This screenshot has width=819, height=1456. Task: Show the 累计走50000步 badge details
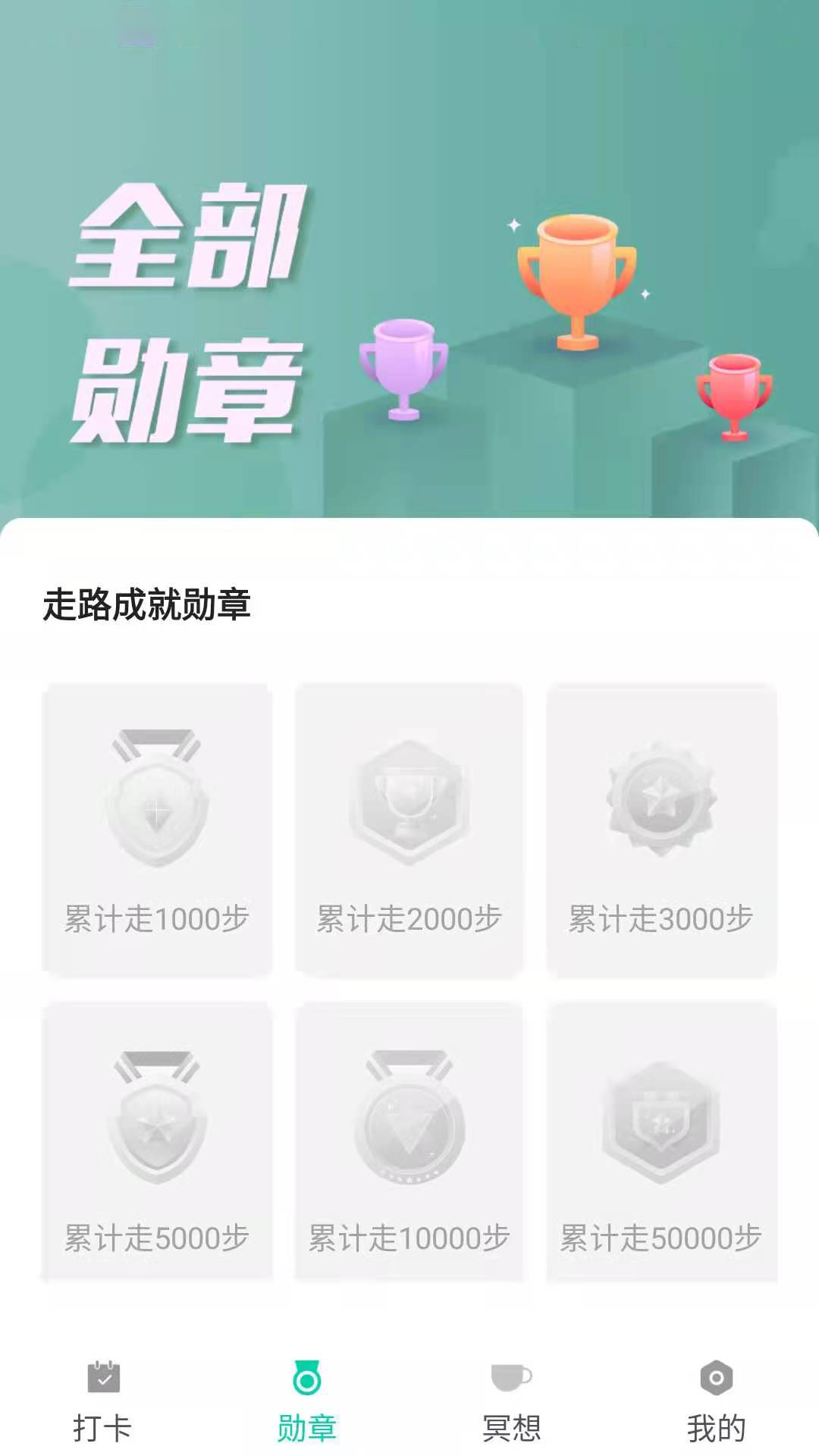click(x=661, y=1141)
